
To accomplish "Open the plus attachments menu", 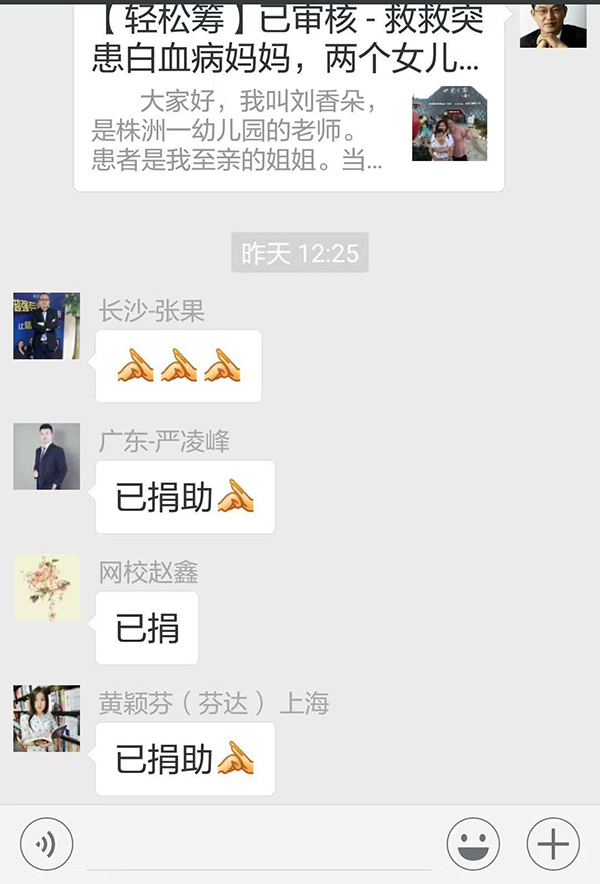I will [x=553, y=844].
